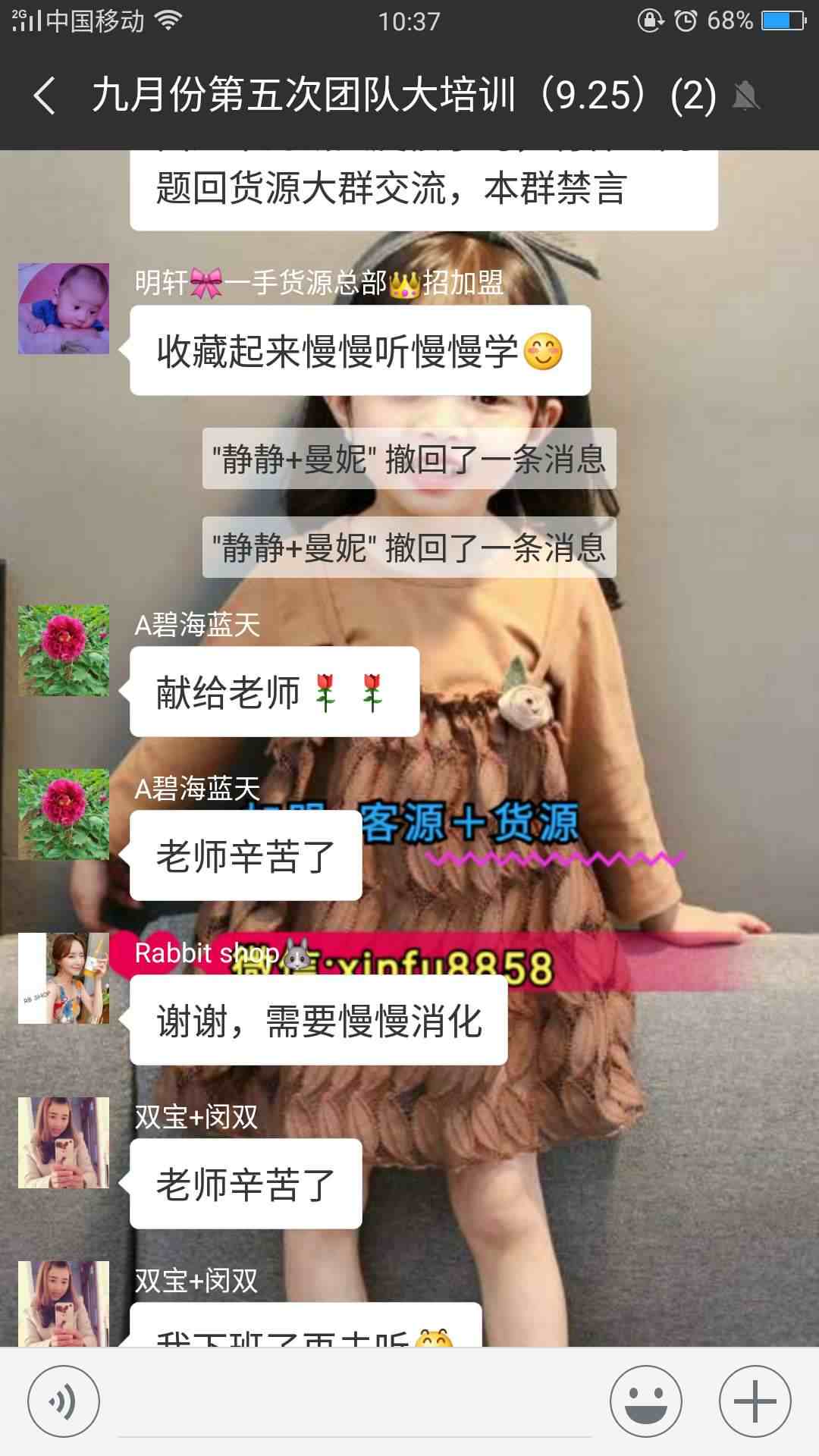819x1456 pixels.
Task: Open the plus attachment menu
Action: [755, 1401]
